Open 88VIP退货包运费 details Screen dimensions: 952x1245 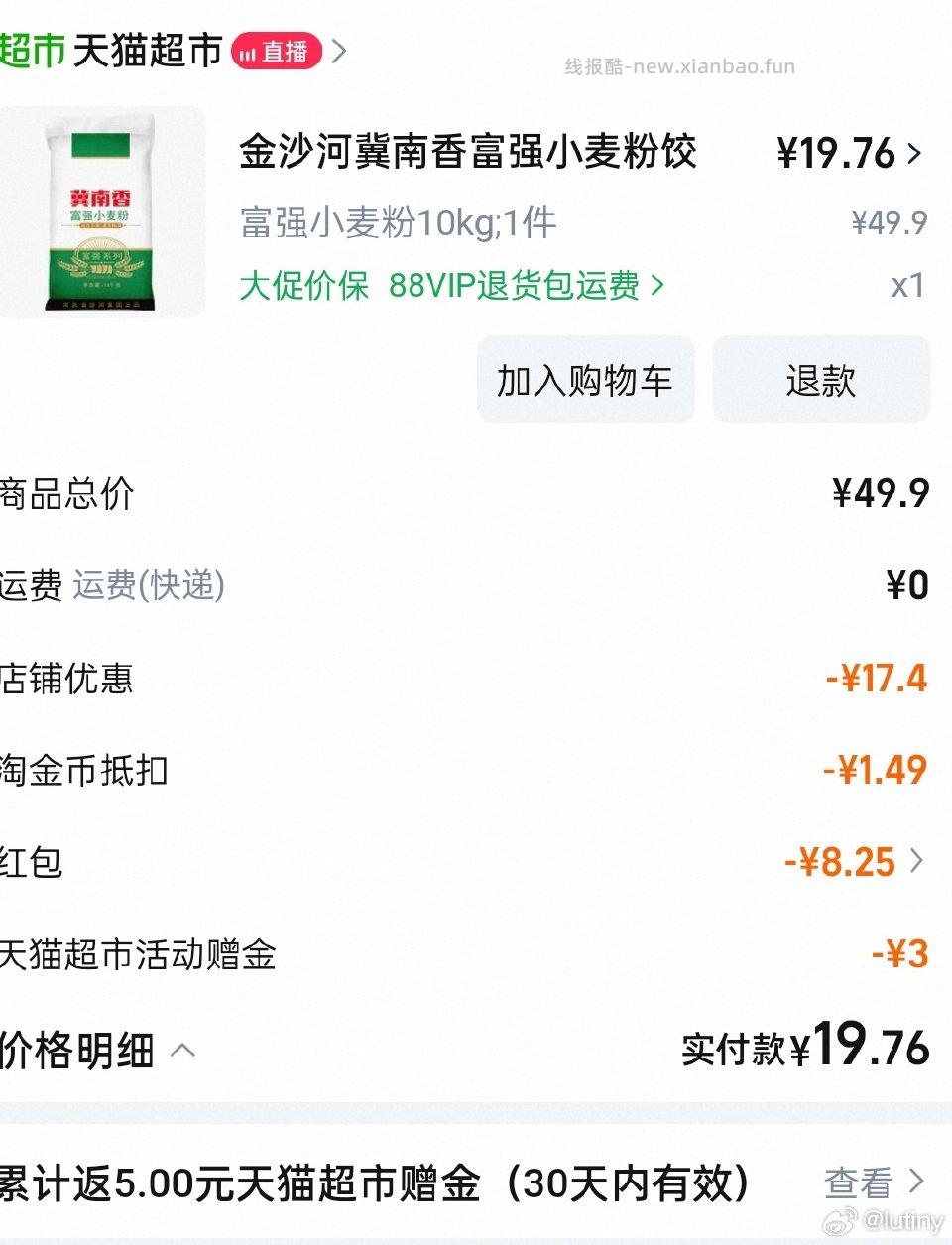[512, 287]
